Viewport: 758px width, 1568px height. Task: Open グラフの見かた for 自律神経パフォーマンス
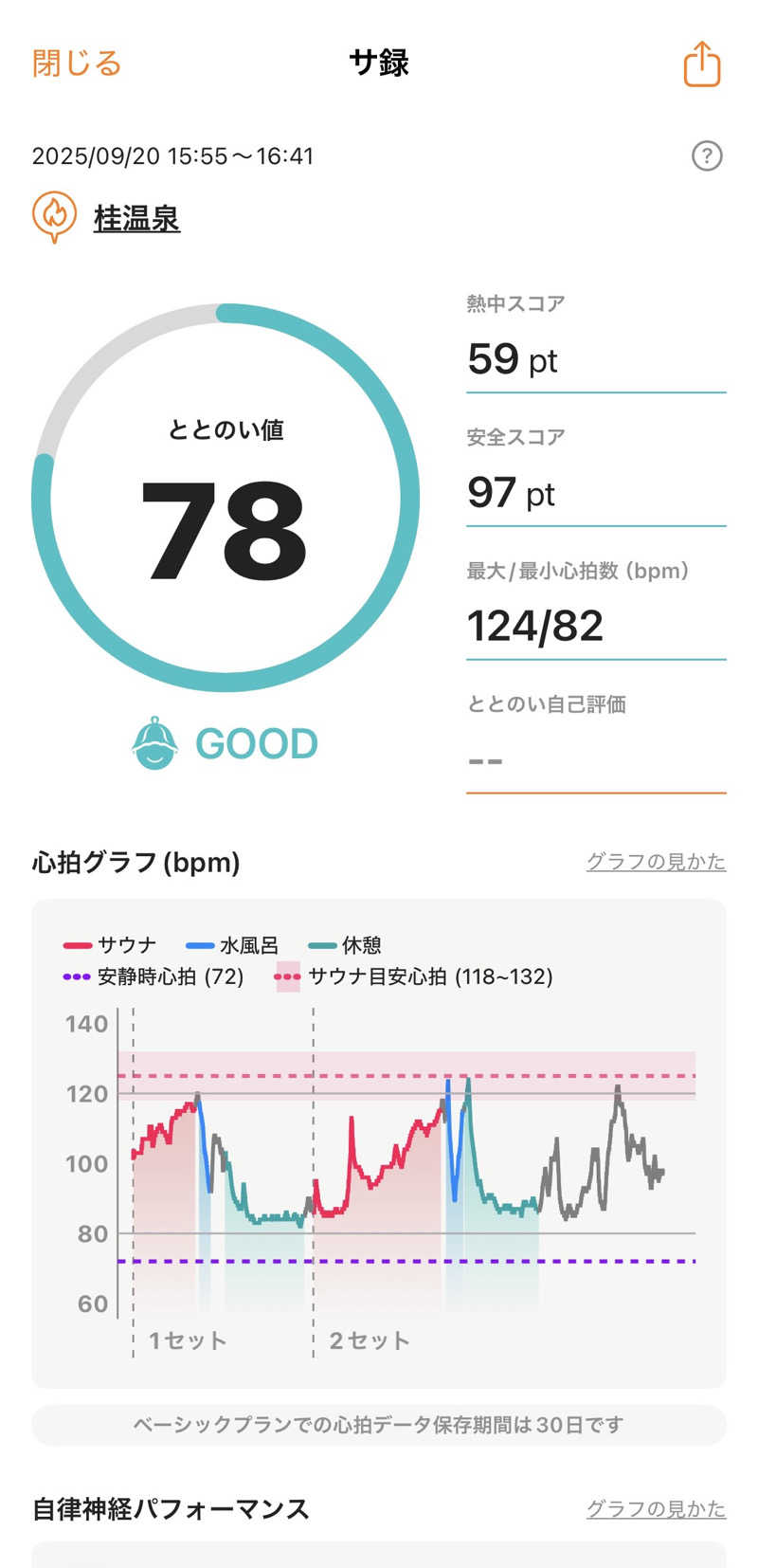[656, 1508]
